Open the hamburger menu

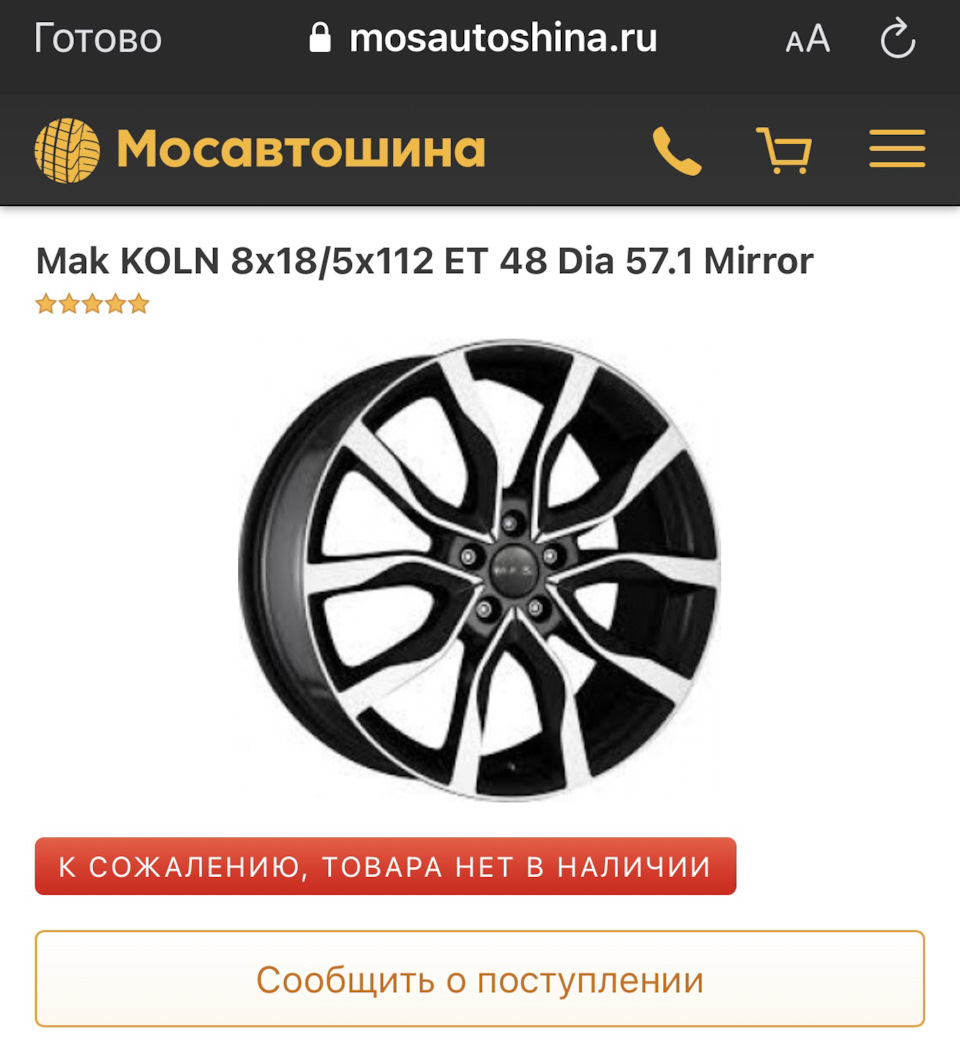[x=897, y=151]
